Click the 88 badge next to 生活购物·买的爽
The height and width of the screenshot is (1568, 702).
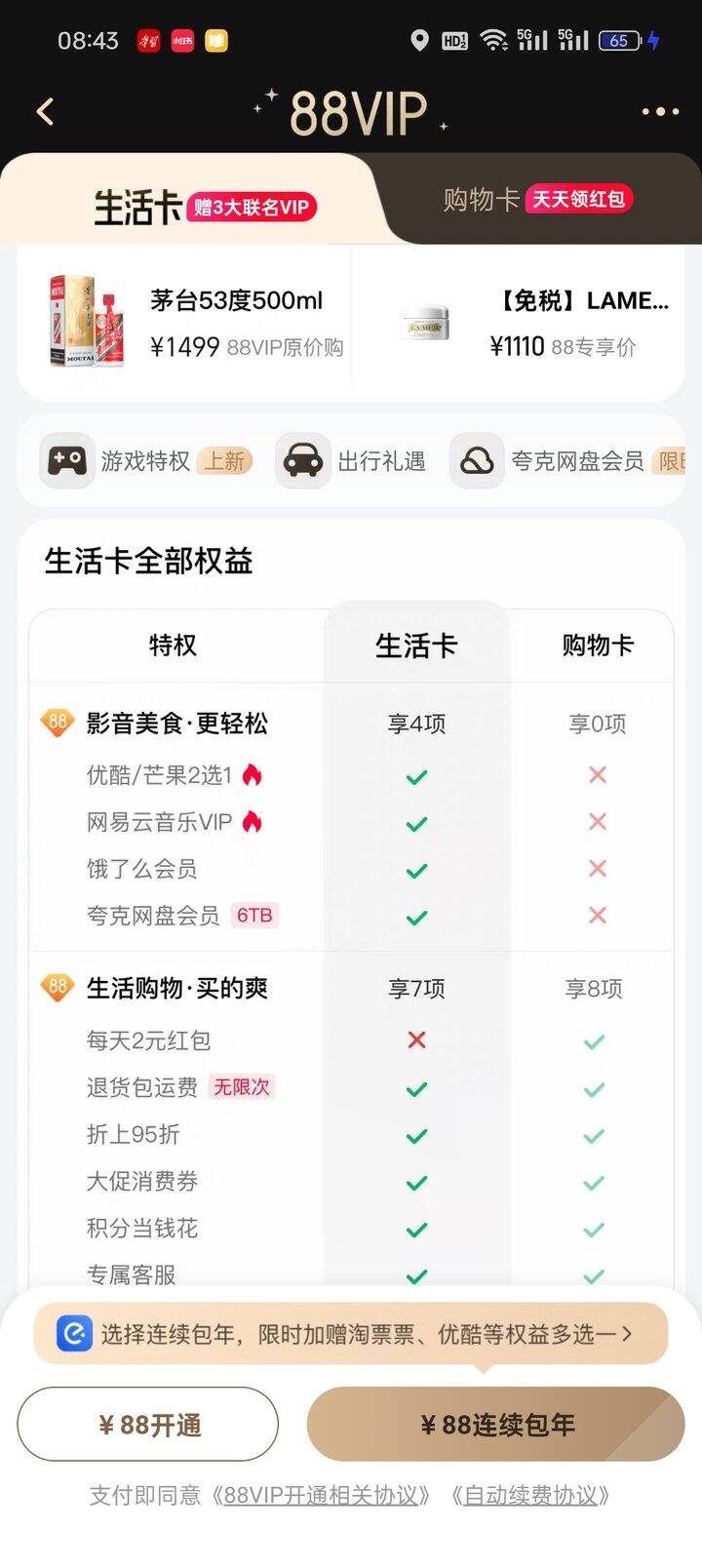[57, 988]
